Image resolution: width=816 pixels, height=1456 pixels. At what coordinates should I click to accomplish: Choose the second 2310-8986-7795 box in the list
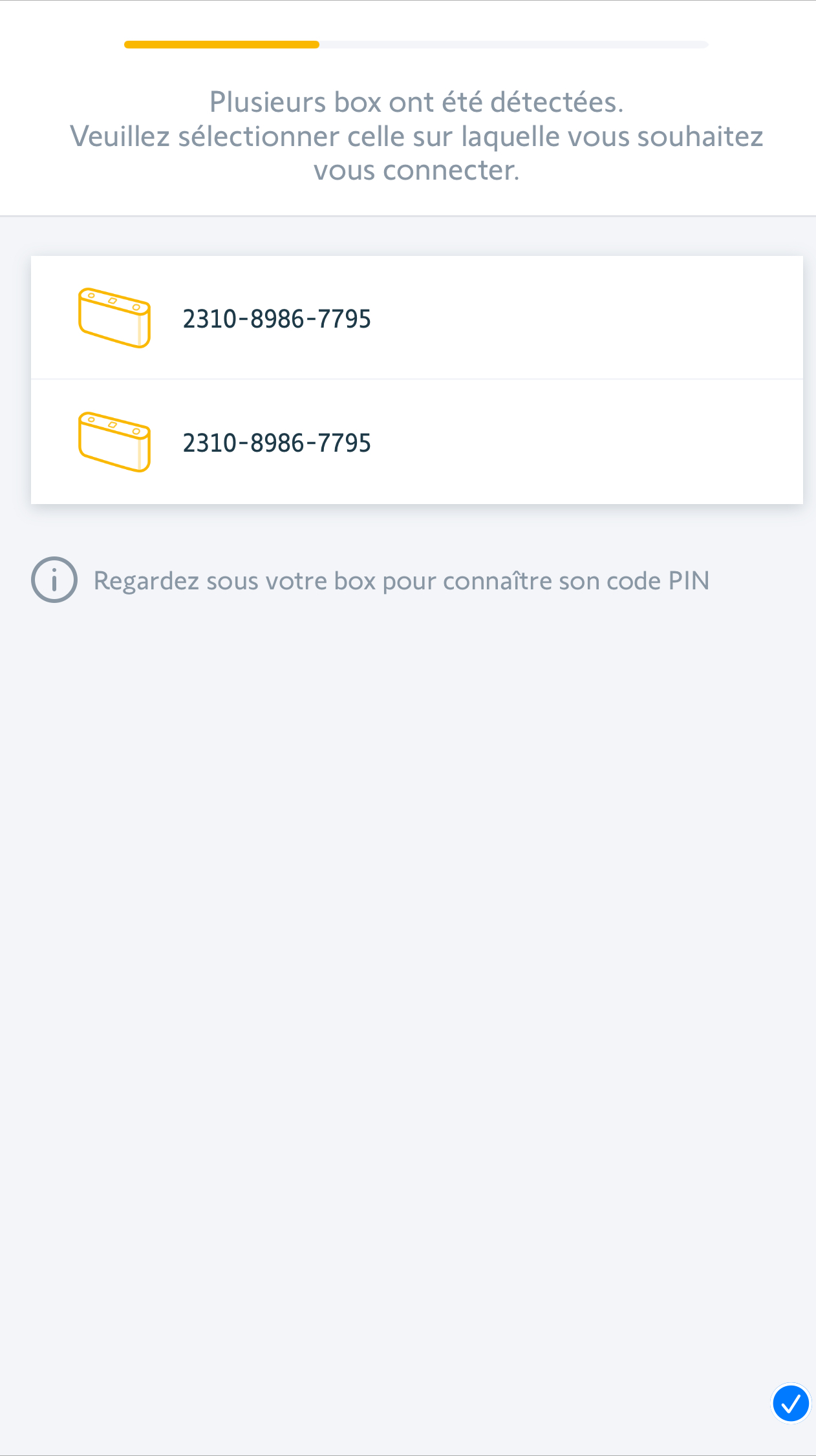click(x=416, y=442)
